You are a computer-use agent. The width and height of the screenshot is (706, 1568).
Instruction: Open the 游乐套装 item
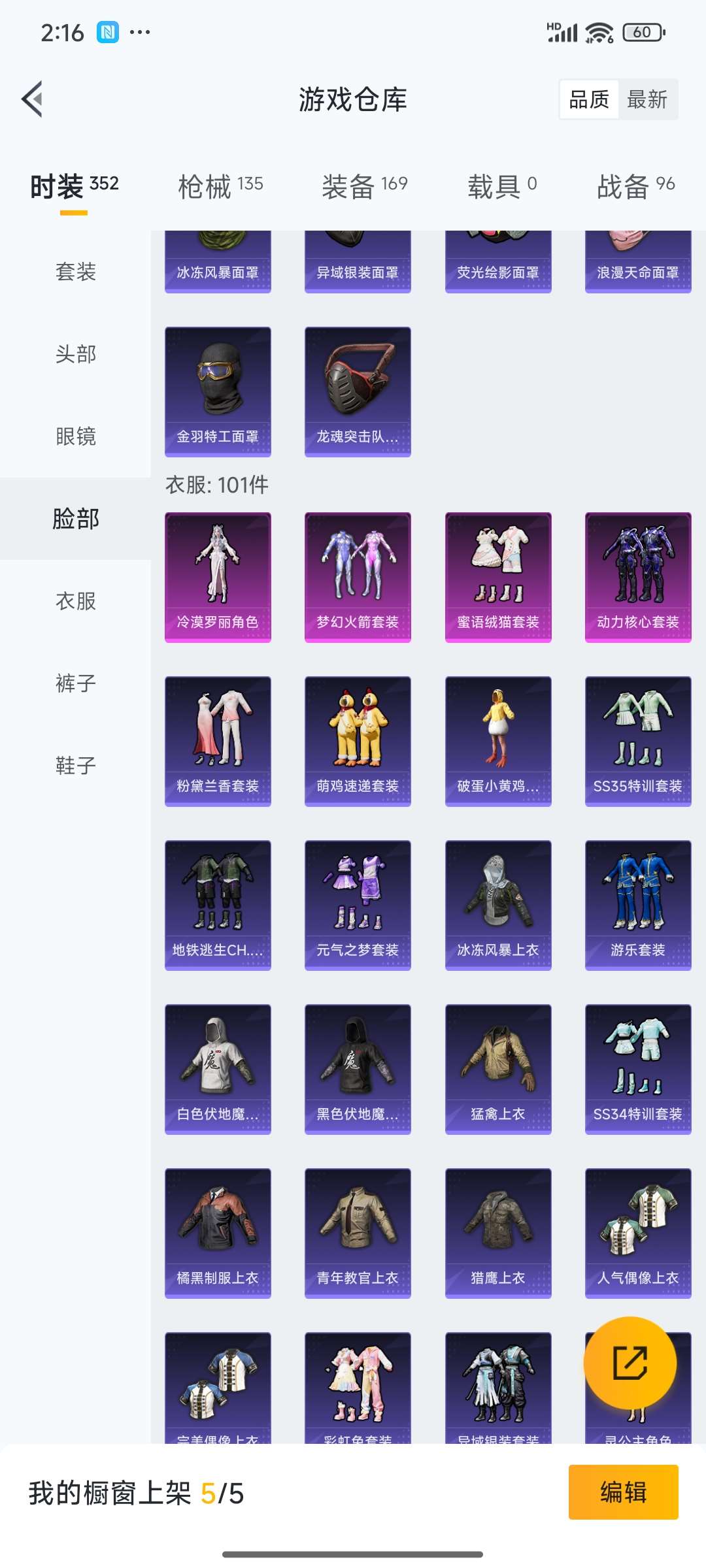(x=637, y=905)
